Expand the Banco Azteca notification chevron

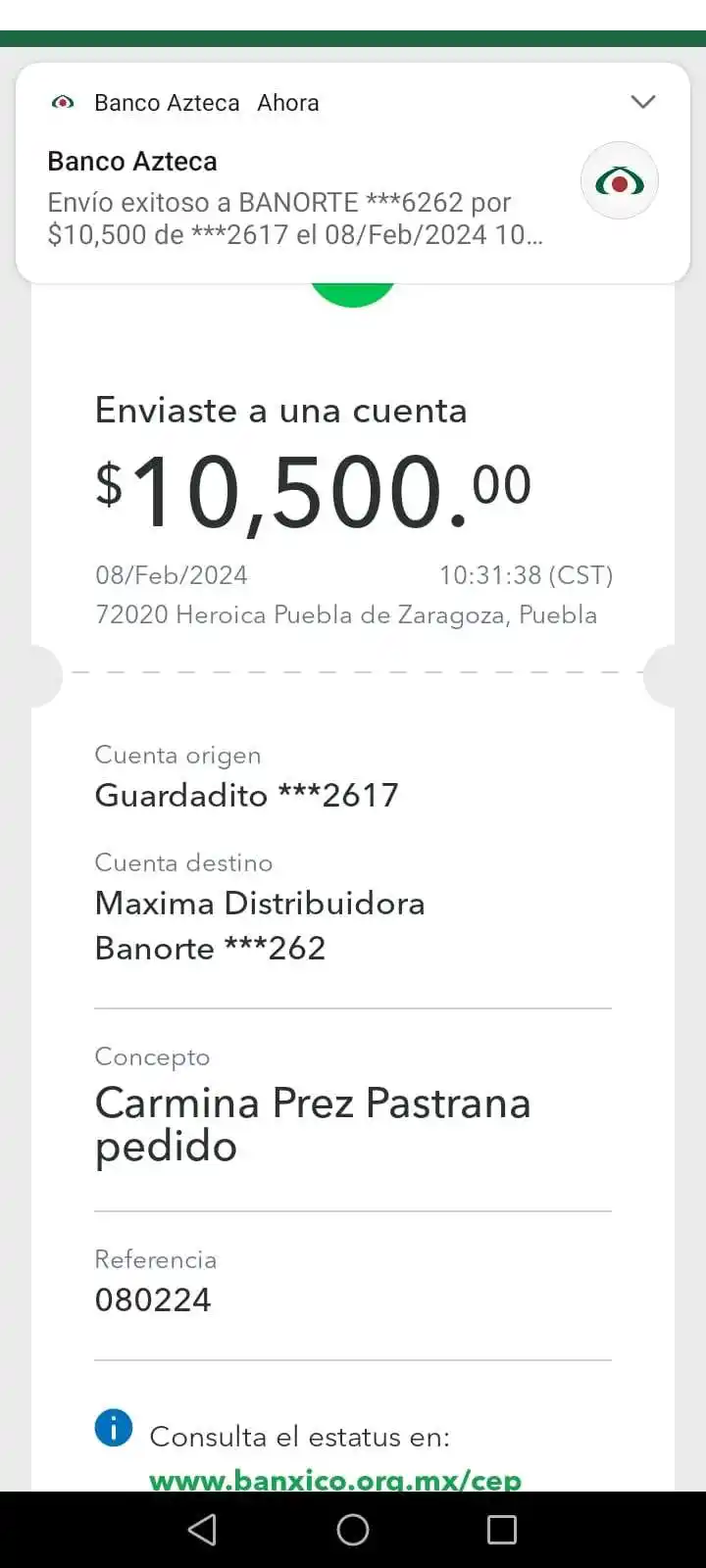tap(643, 102)
